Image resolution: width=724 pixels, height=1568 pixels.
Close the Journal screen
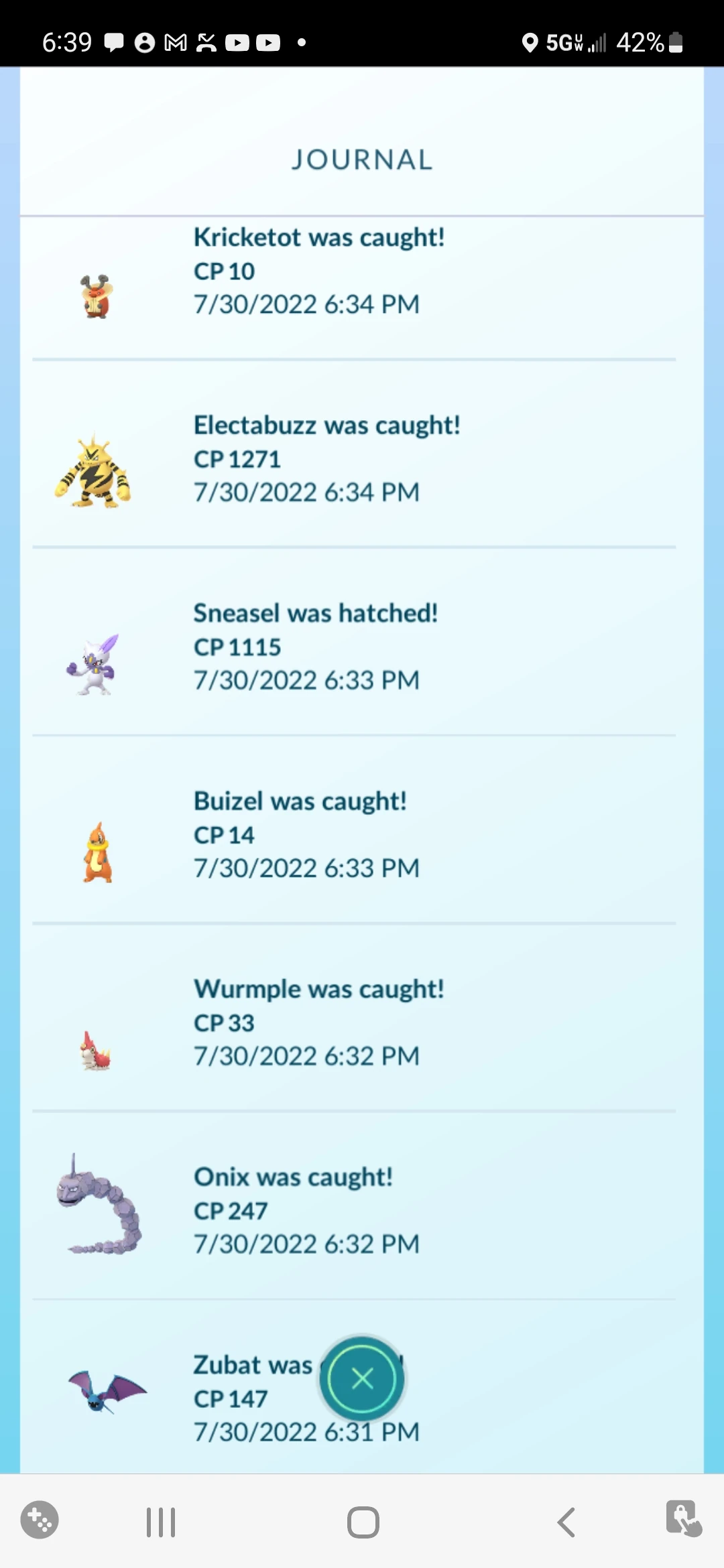(362, 1378)
